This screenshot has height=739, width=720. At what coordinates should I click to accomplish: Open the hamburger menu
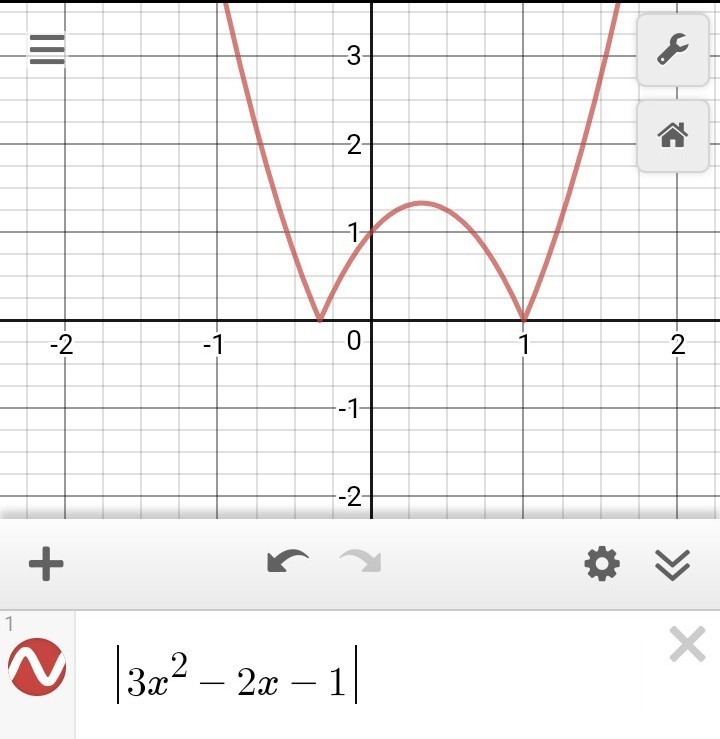(47, 49)
